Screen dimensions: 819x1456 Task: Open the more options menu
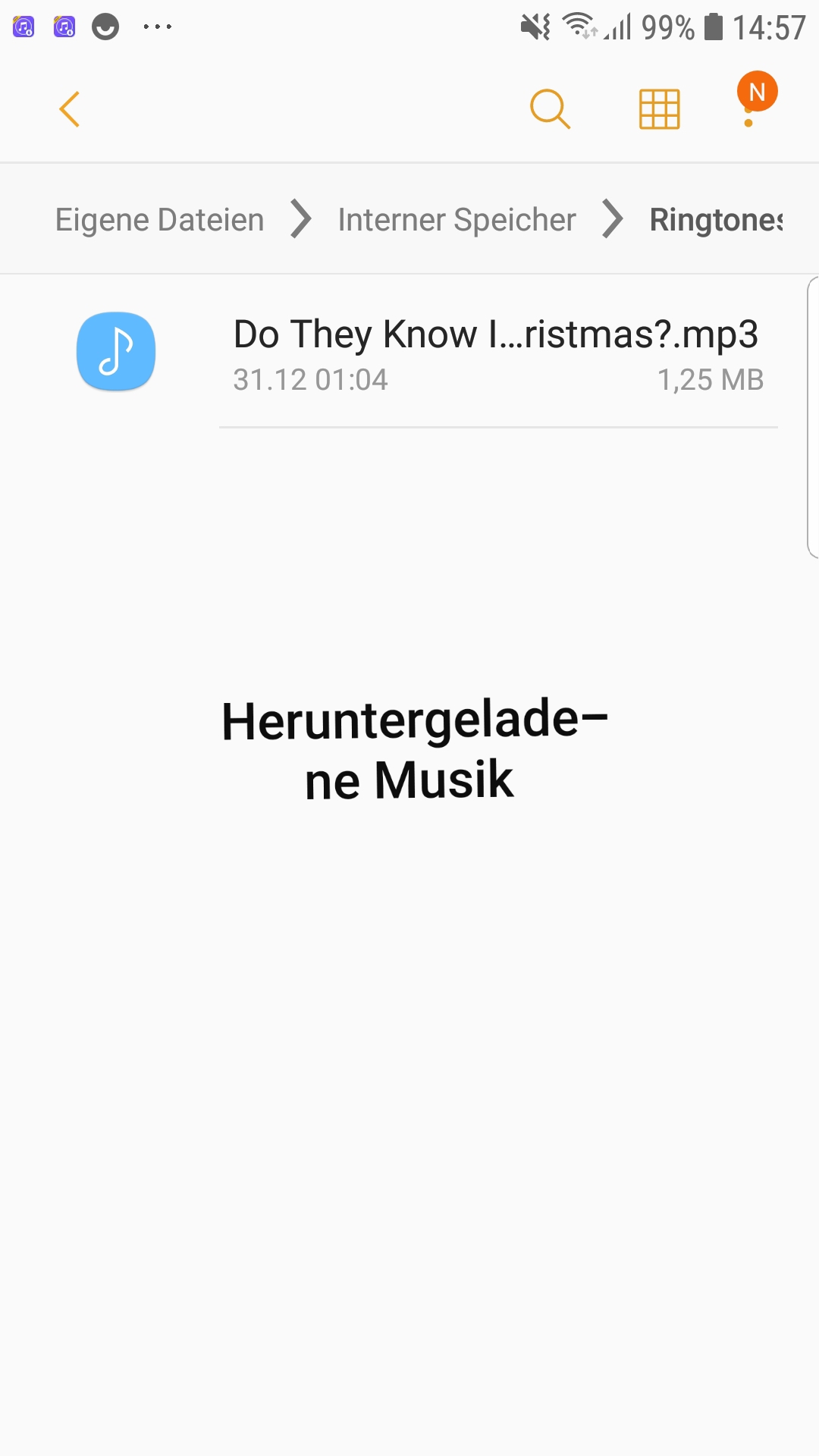tap(749, 109)
